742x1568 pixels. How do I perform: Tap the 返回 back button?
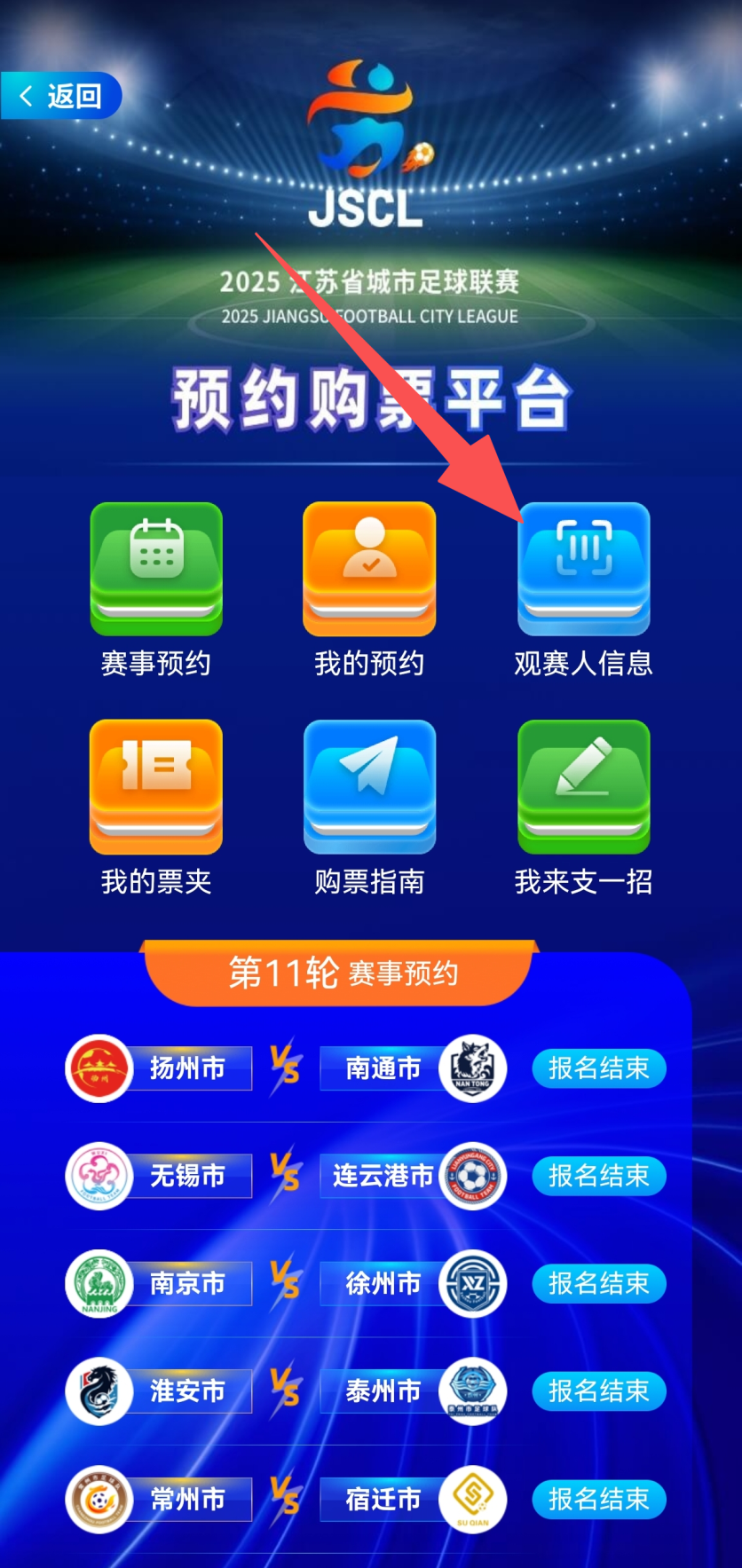tap(60, 96)
